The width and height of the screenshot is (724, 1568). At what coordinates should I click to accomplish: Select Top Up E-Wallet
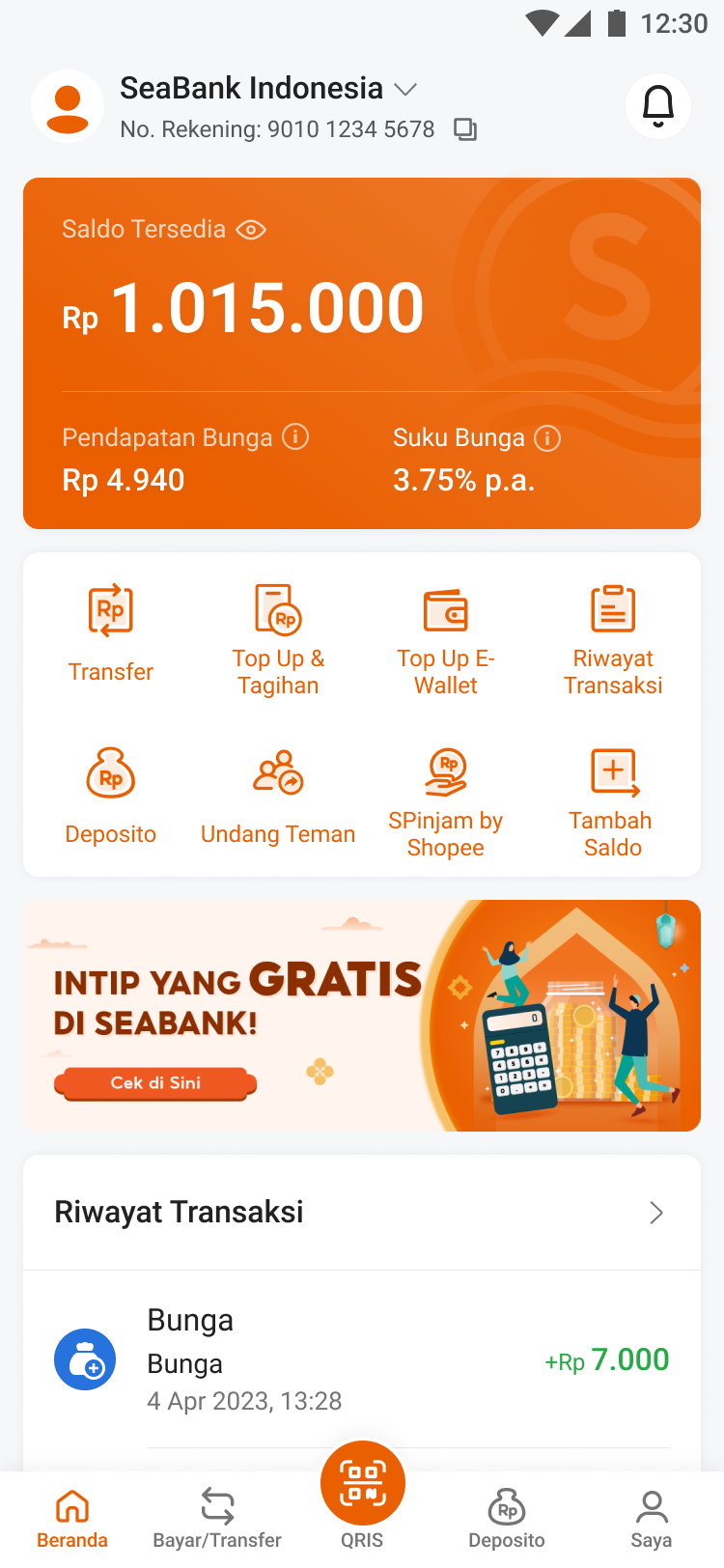(445, 637)
